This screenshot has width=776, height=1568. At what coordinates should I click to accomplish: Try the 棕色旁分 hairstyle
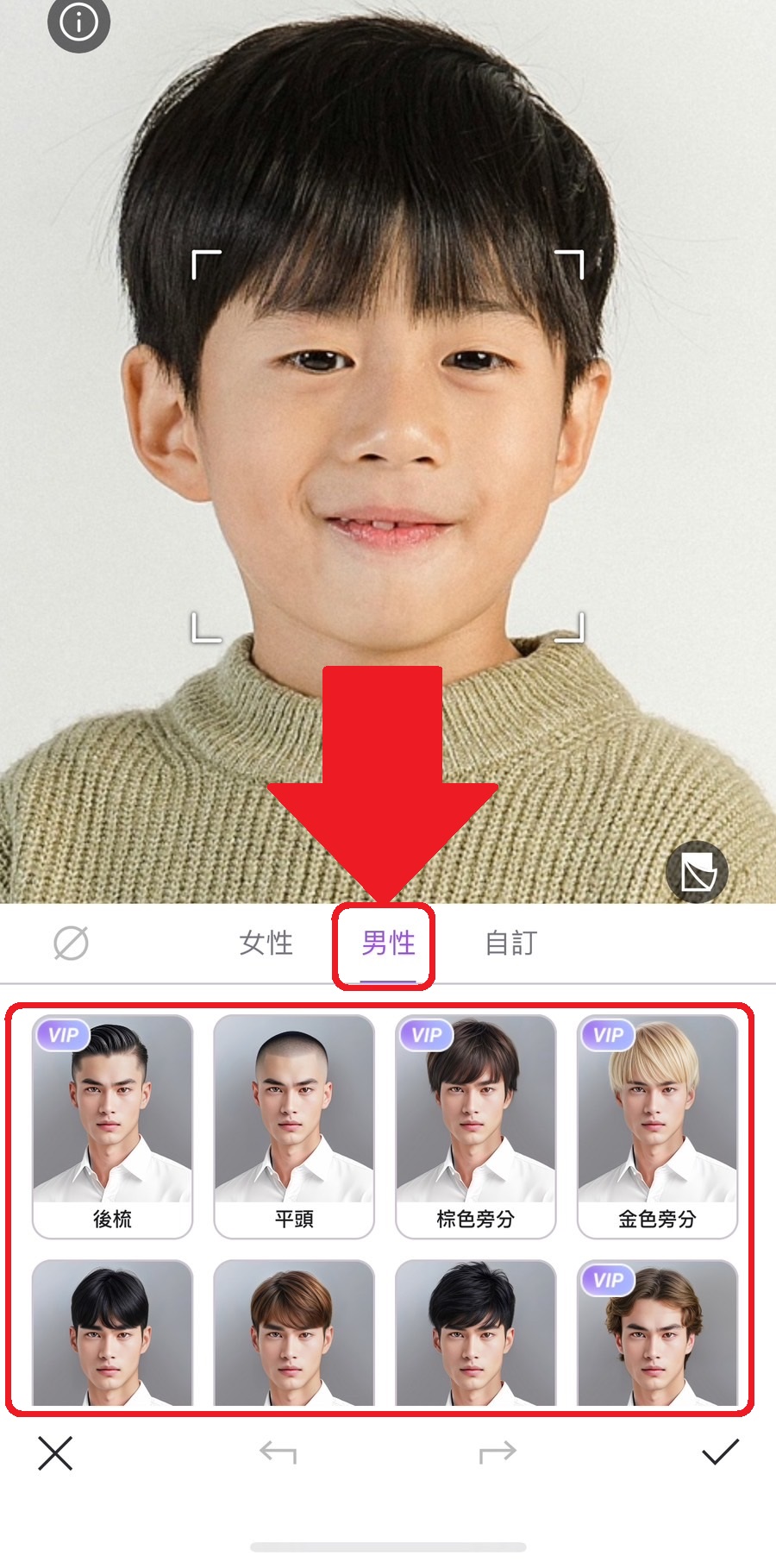[476, 1126]
